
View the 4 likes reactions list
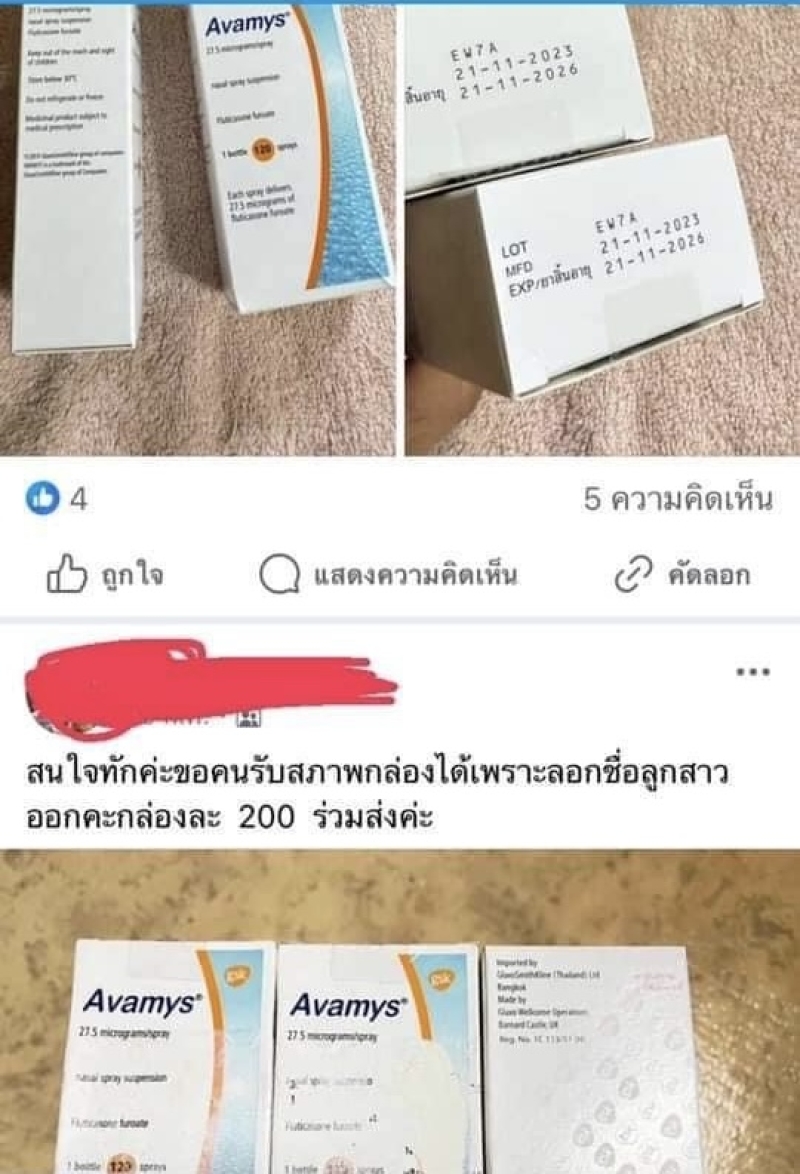[x=58, y=500]
